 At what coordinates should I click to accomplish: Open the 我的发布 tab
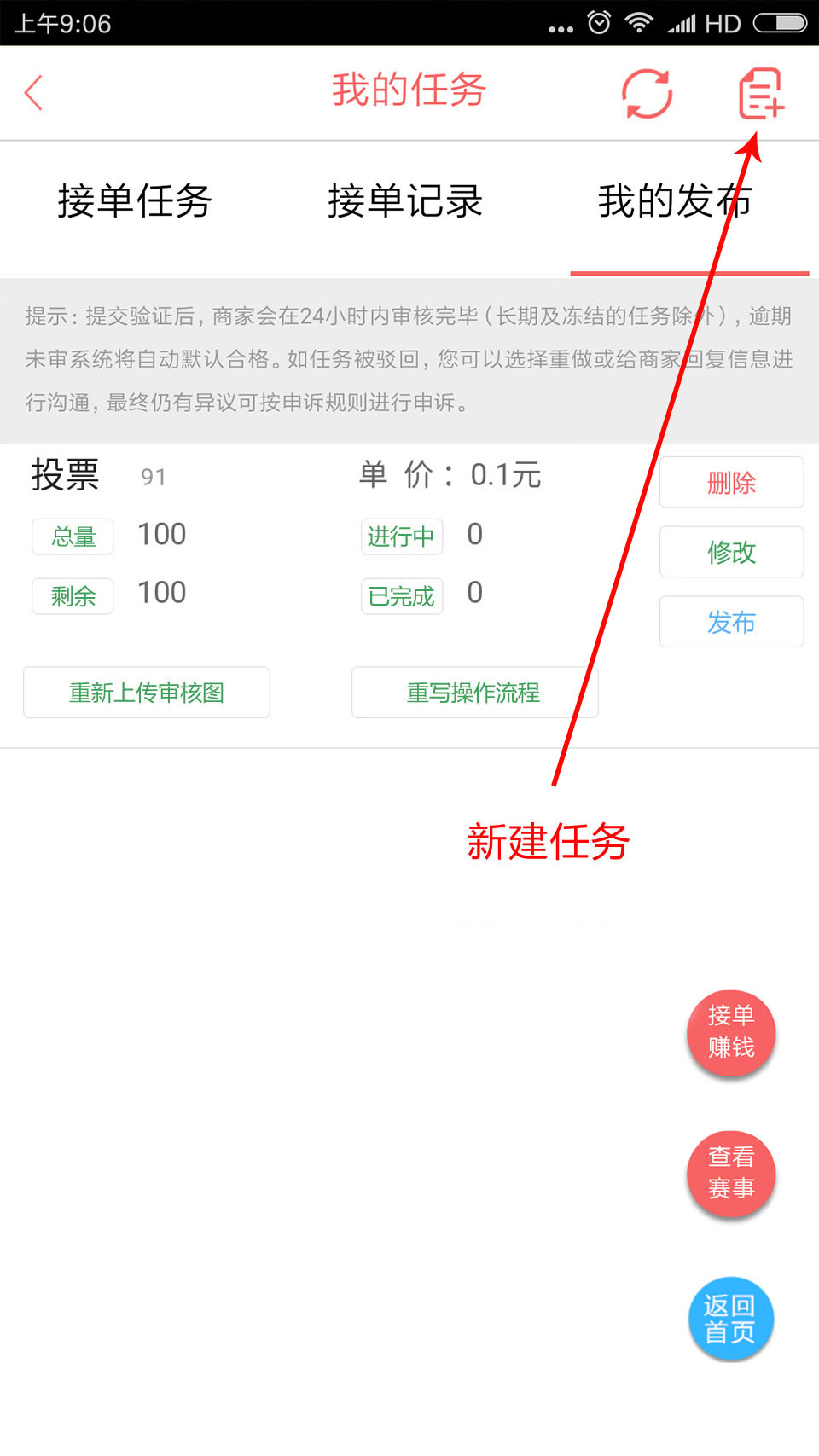point(676,202)
